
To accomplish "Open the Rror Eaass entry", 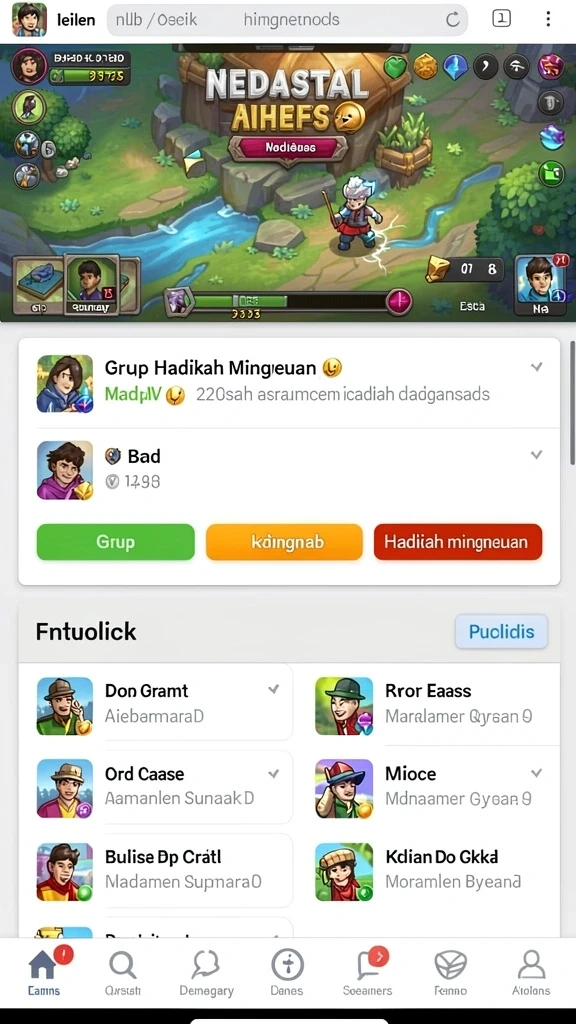I will (434, 703).
